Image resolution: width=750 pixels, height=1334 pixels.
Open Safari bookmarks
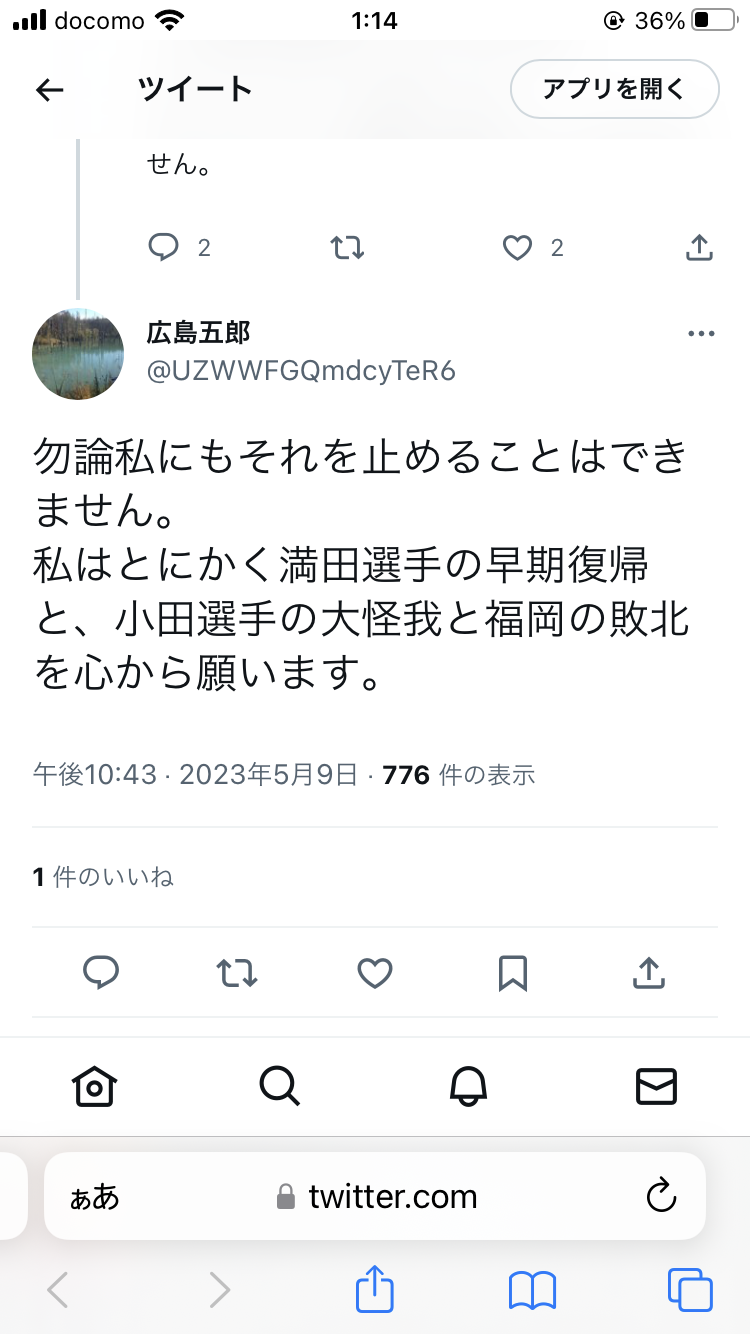tap(532, 1291)
